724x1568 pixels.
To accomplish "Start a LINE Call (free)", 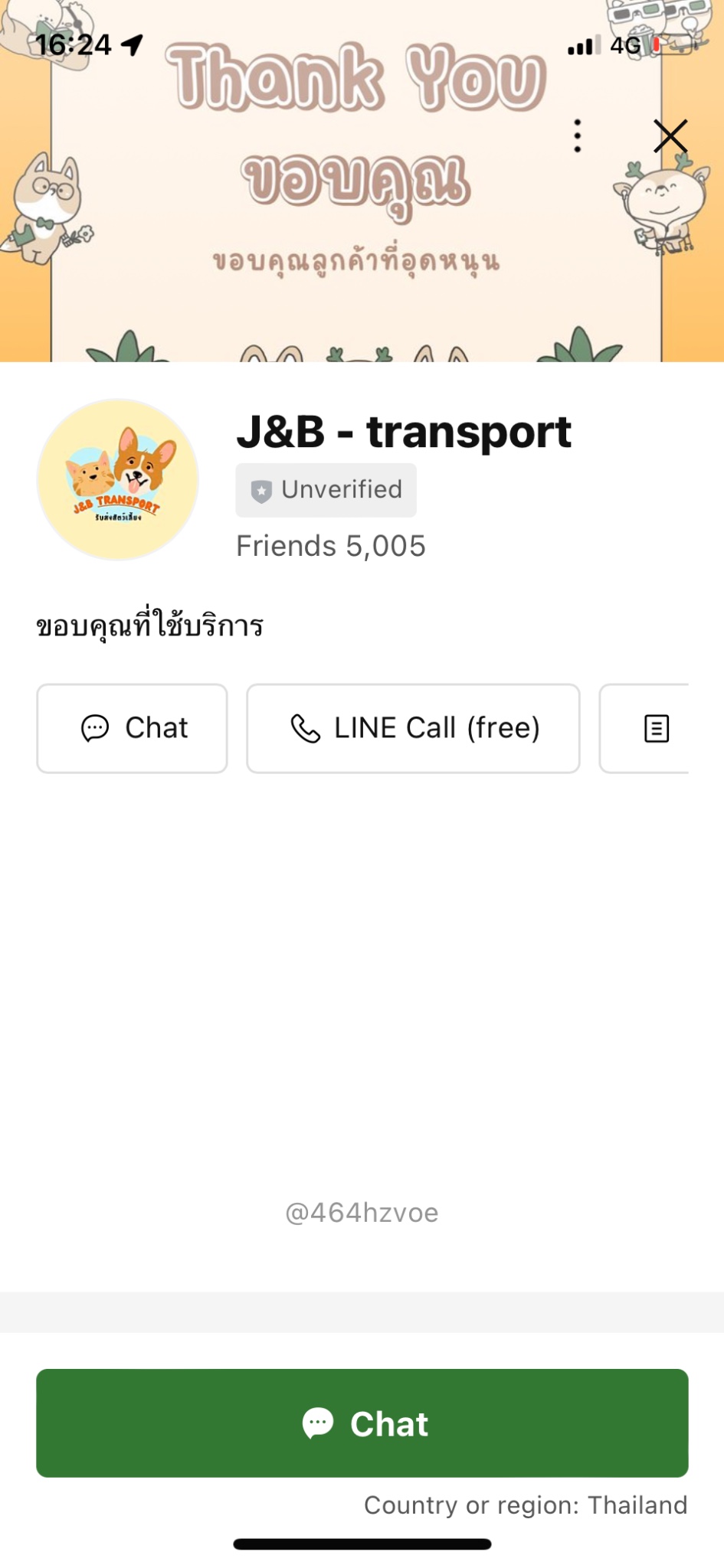I will coord(413,728).
